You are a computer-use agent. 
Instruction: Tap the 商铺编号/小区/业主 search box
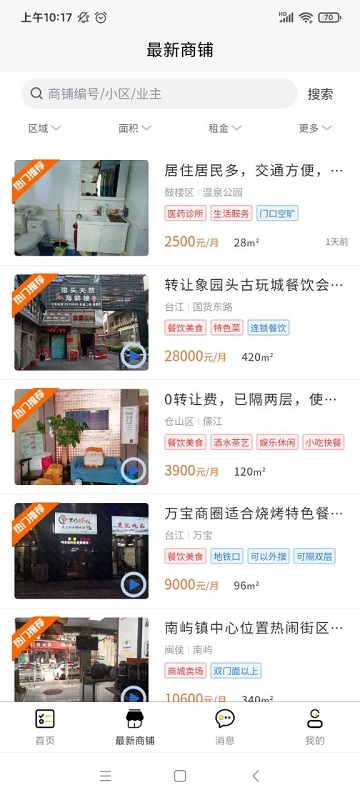[159, 93]
